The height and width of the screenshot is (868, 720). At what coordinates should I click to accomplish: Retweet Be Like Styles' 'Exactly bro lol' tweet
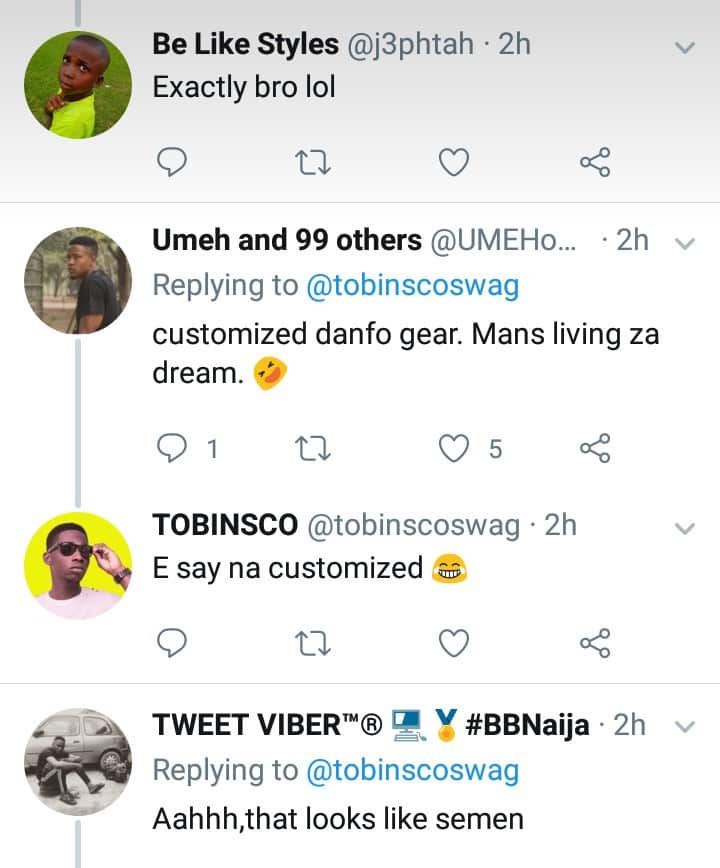pos(314,161)
